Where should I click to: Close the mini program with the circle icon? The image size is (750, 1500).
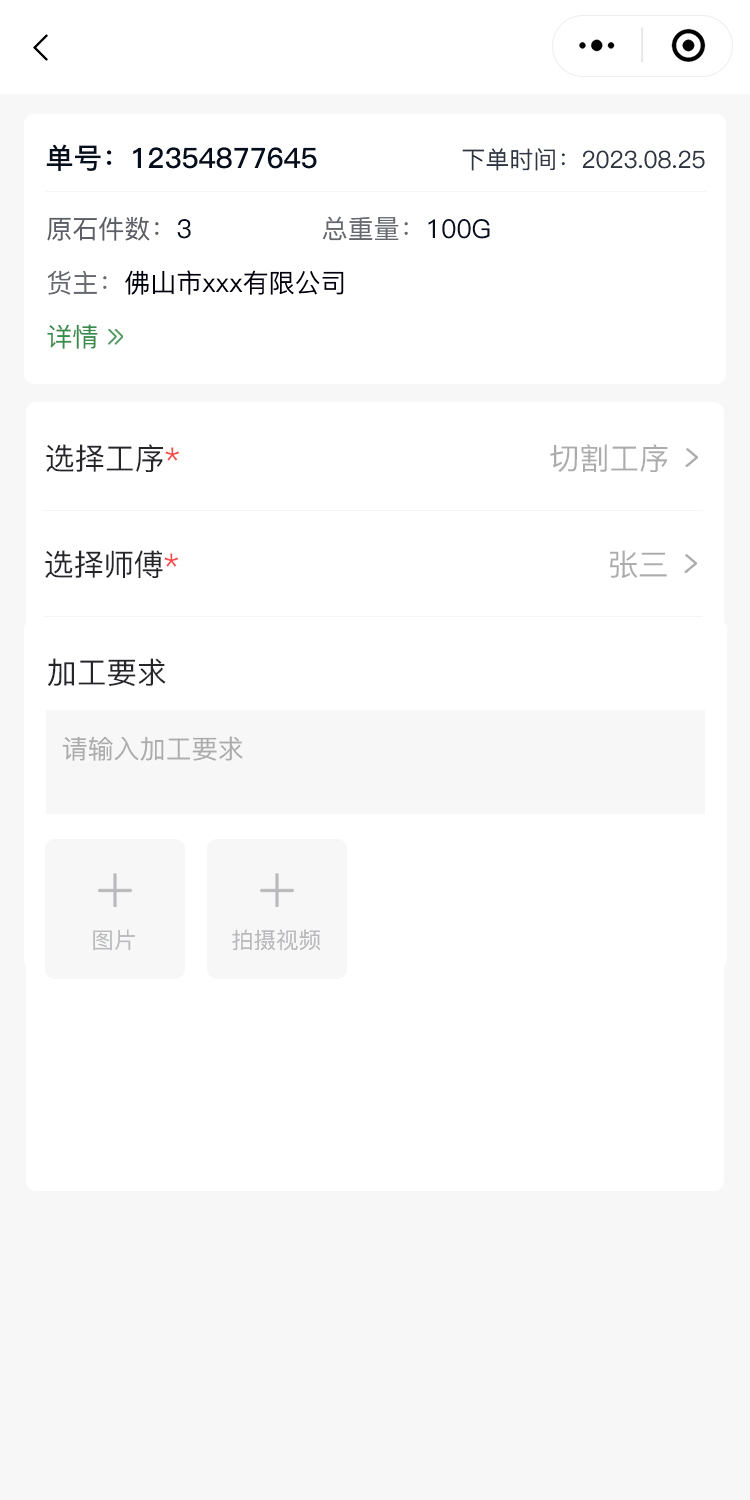(x=688, y=46)
